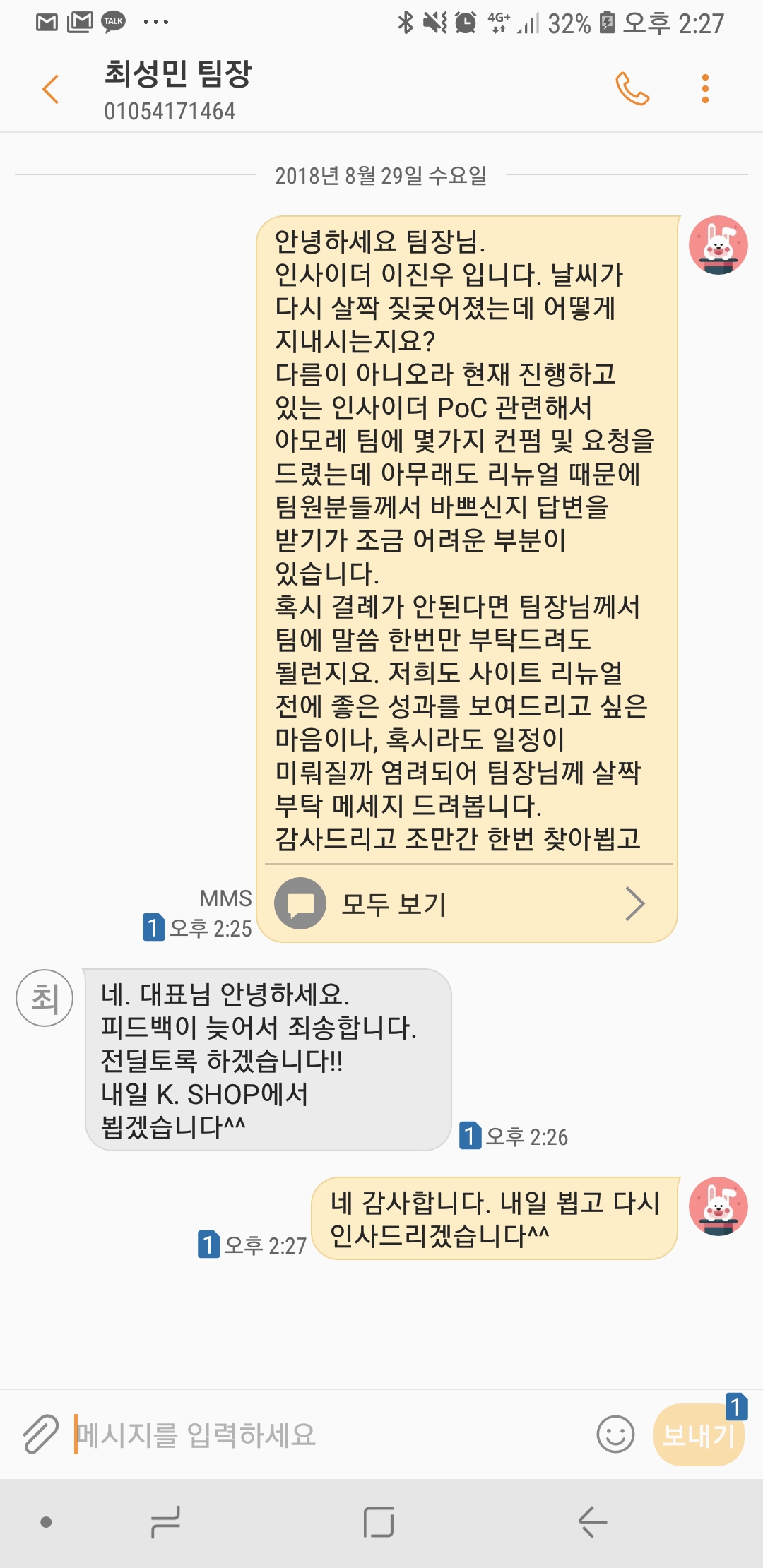Image resolution: width=763 pixels, height=1568 pixels.
Task: Go to the home screen
Action: [x=379, y=1522]
